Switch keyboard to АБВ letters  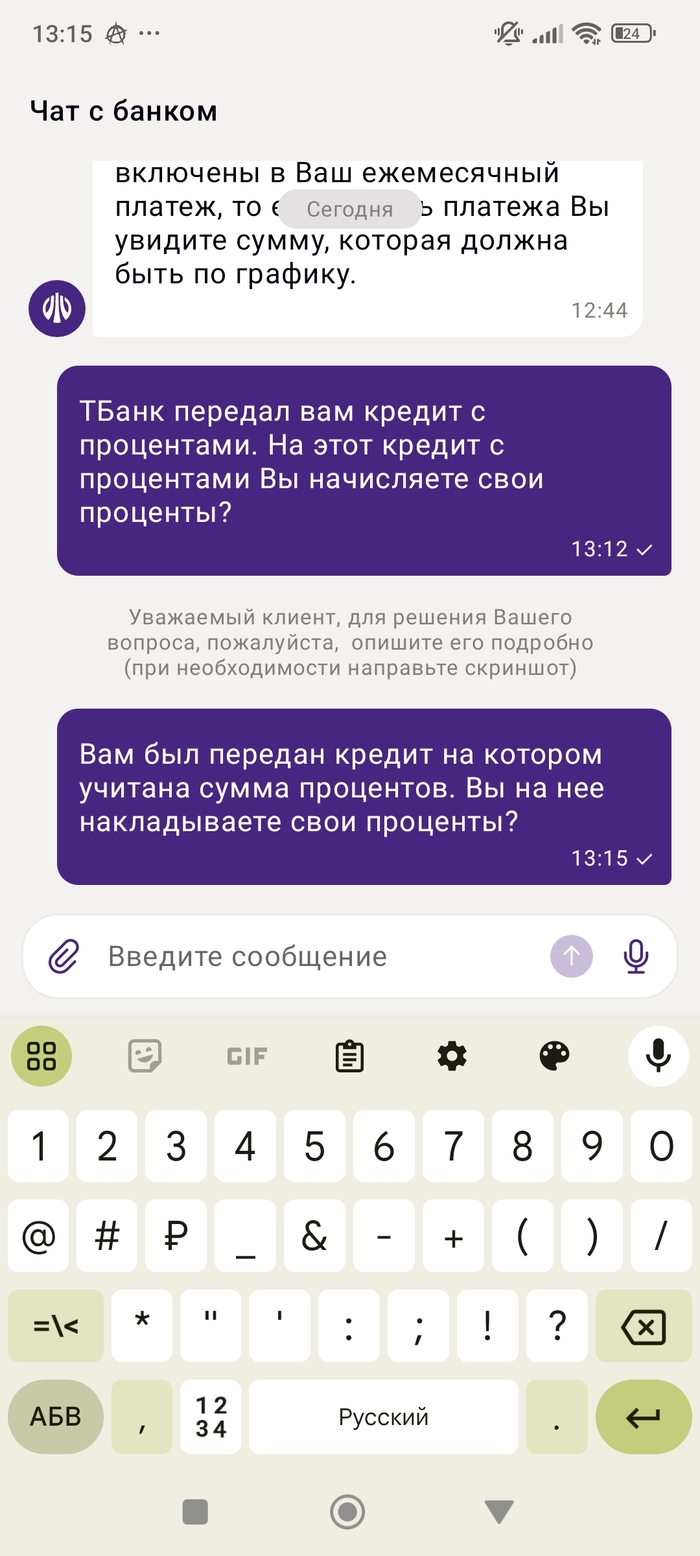(55, 1417)
